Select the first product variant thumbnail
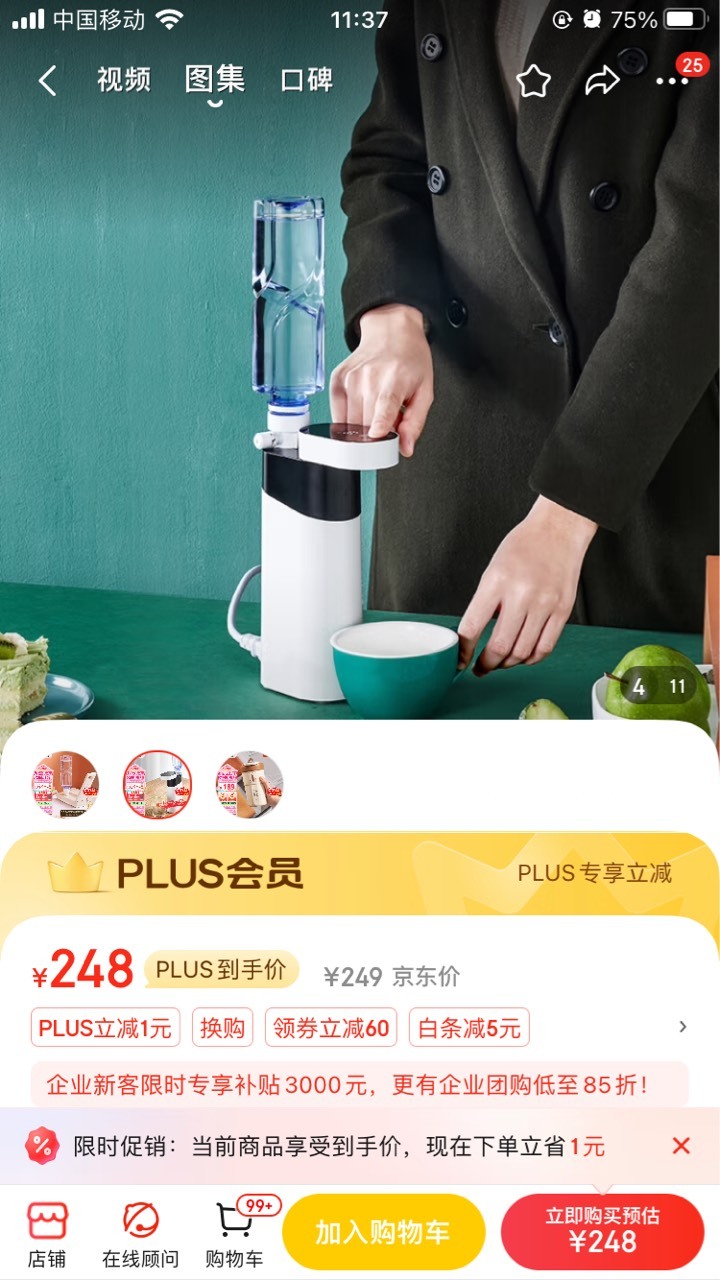Viewport: 720px width, 1280px height. pos(65,784)
